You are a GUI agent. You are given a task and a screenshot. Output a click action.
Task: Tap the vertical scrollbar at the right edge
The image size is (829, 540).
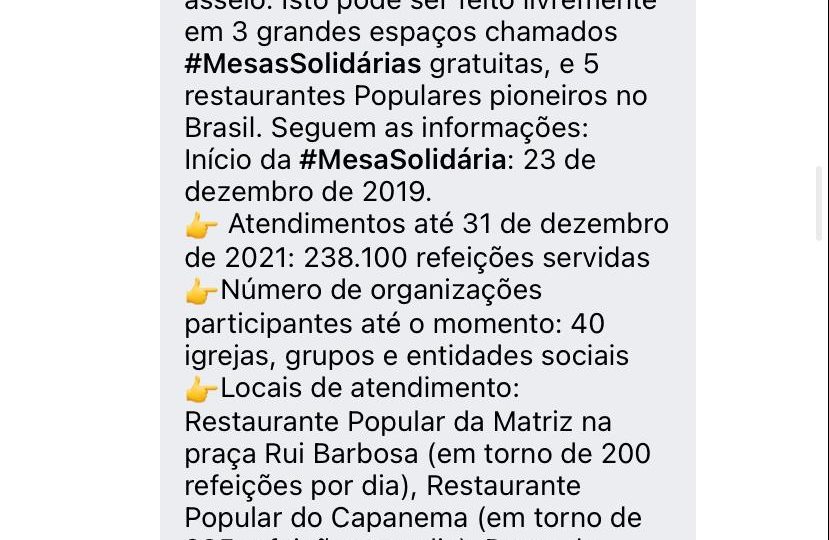pyautogui.click(x=819, y=204)
